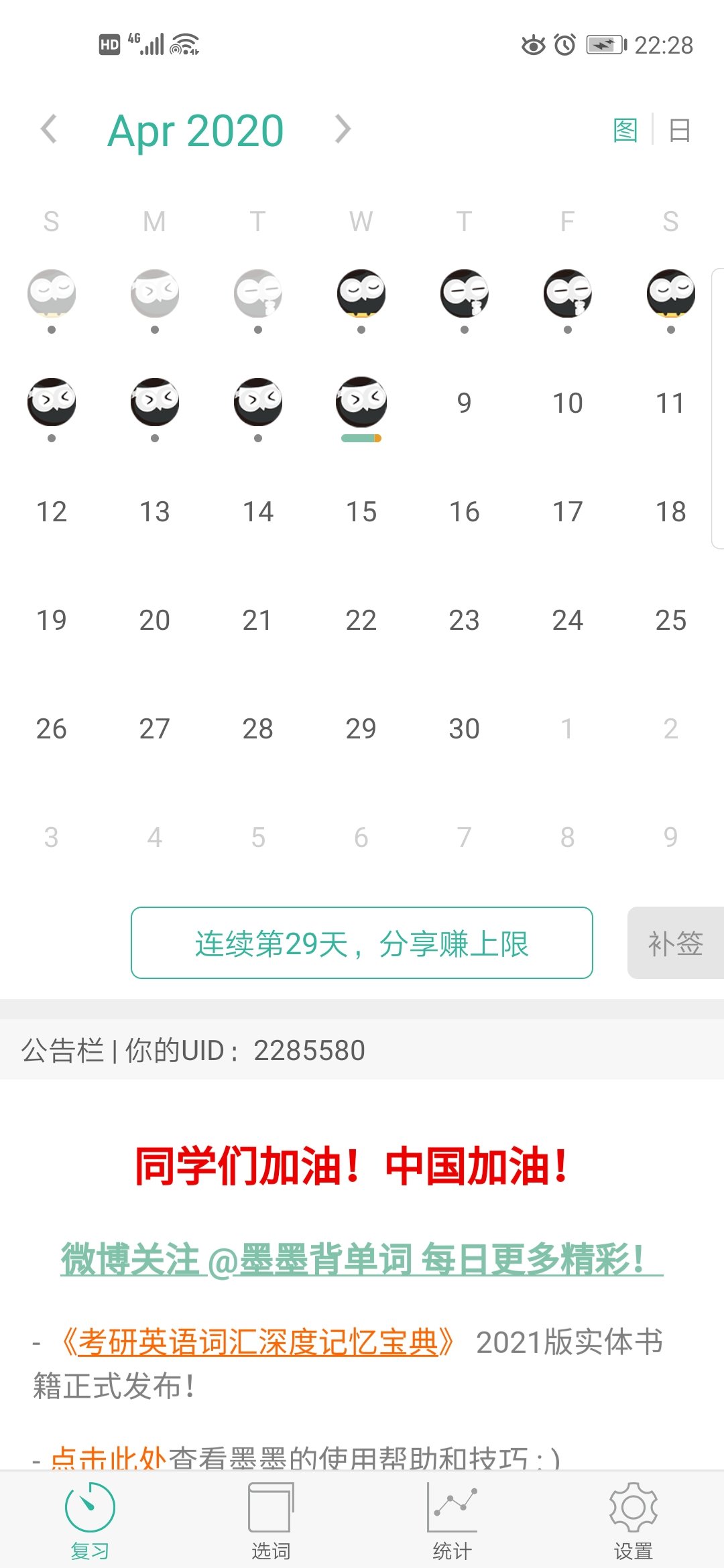Image resolution: width=724 pixels, height=1568 pixels.
Task: Tap the 补签 make-up sign-in button
Action: pos(675,943)
